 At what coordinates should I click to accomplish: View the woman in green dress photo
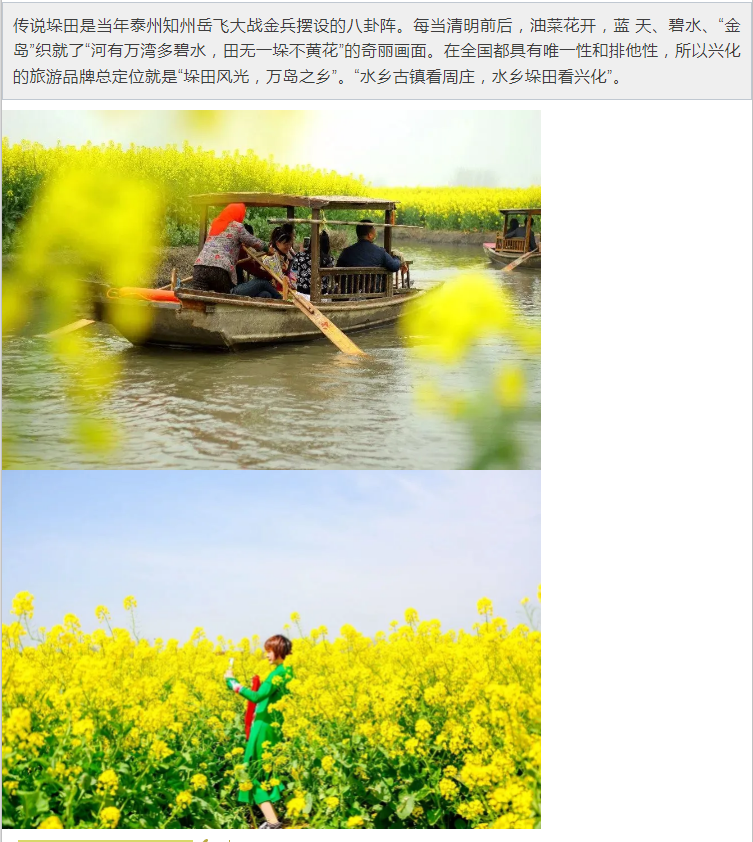click(271, 649)
